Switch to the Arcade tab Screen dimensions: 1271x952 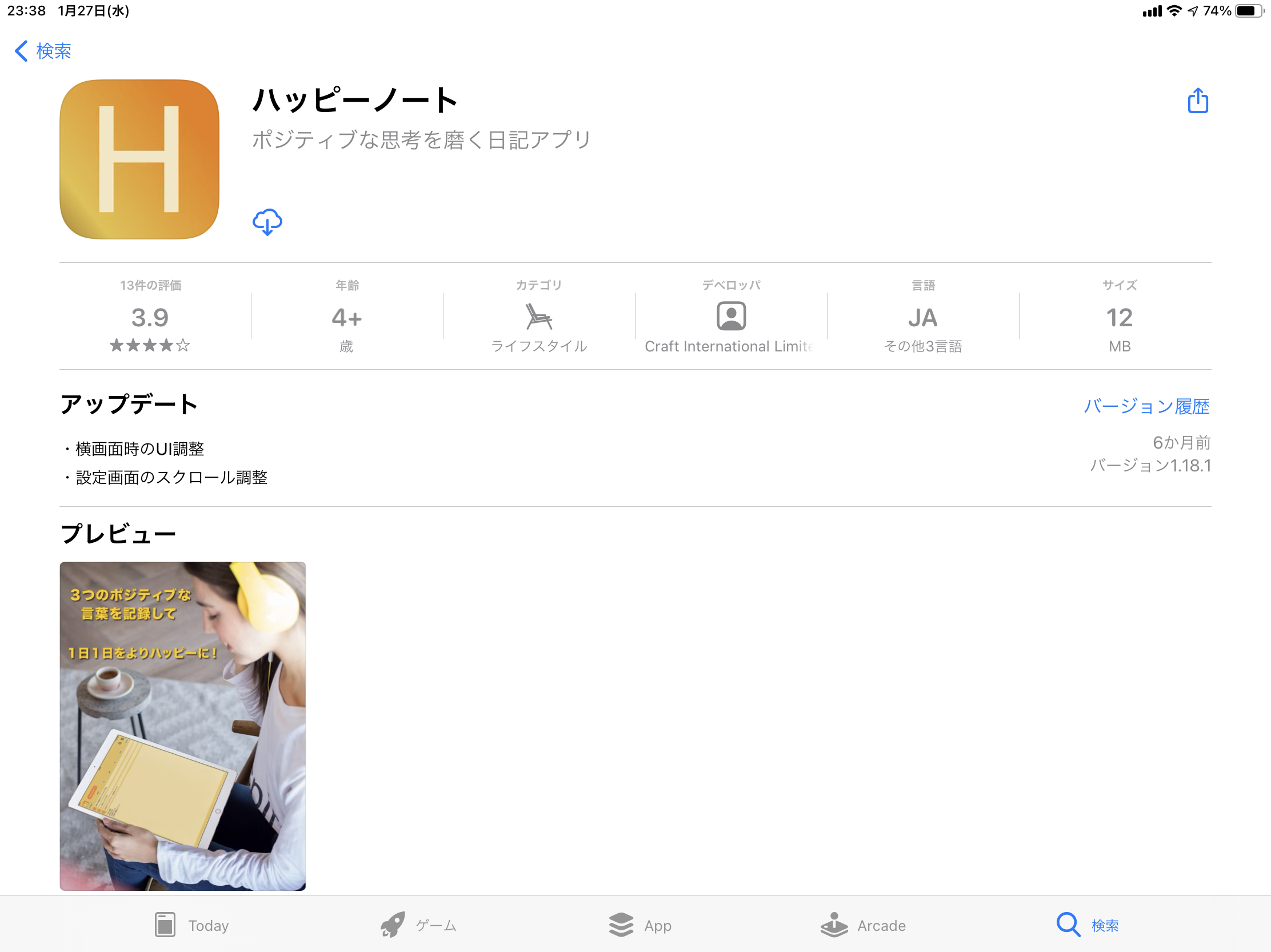click(862, 925)
